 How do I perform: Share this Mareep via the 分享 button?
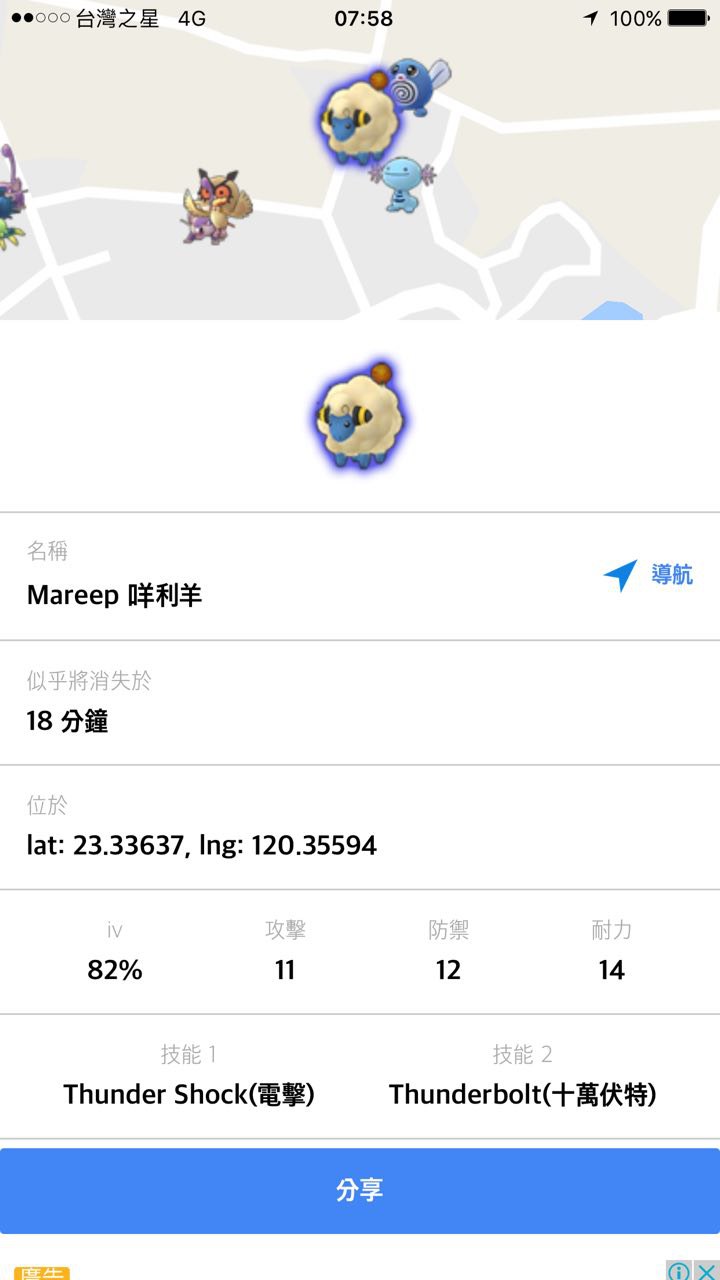tap(359, 1190)
